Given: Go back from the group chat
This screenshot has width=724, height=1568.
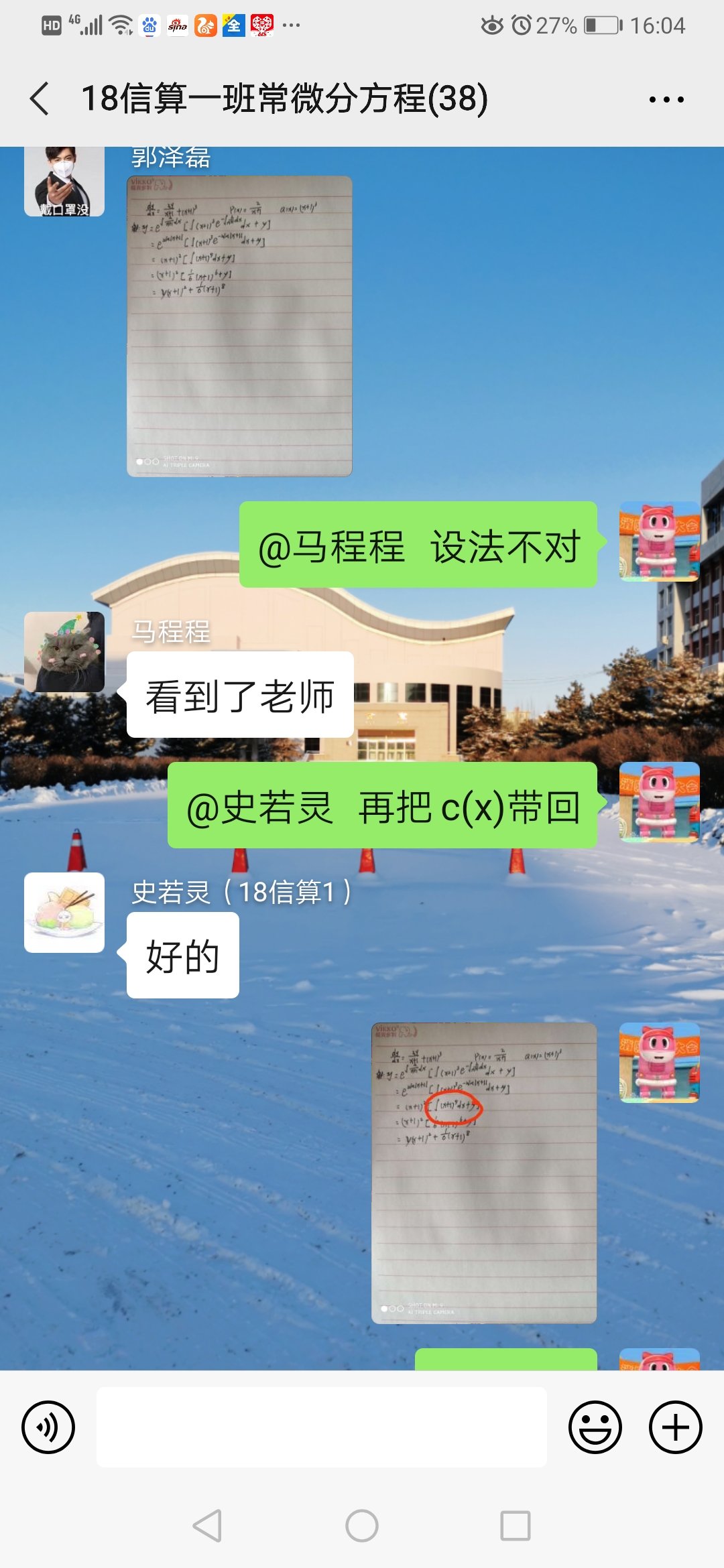Looking at the screenshot, I should coord(40,99).
